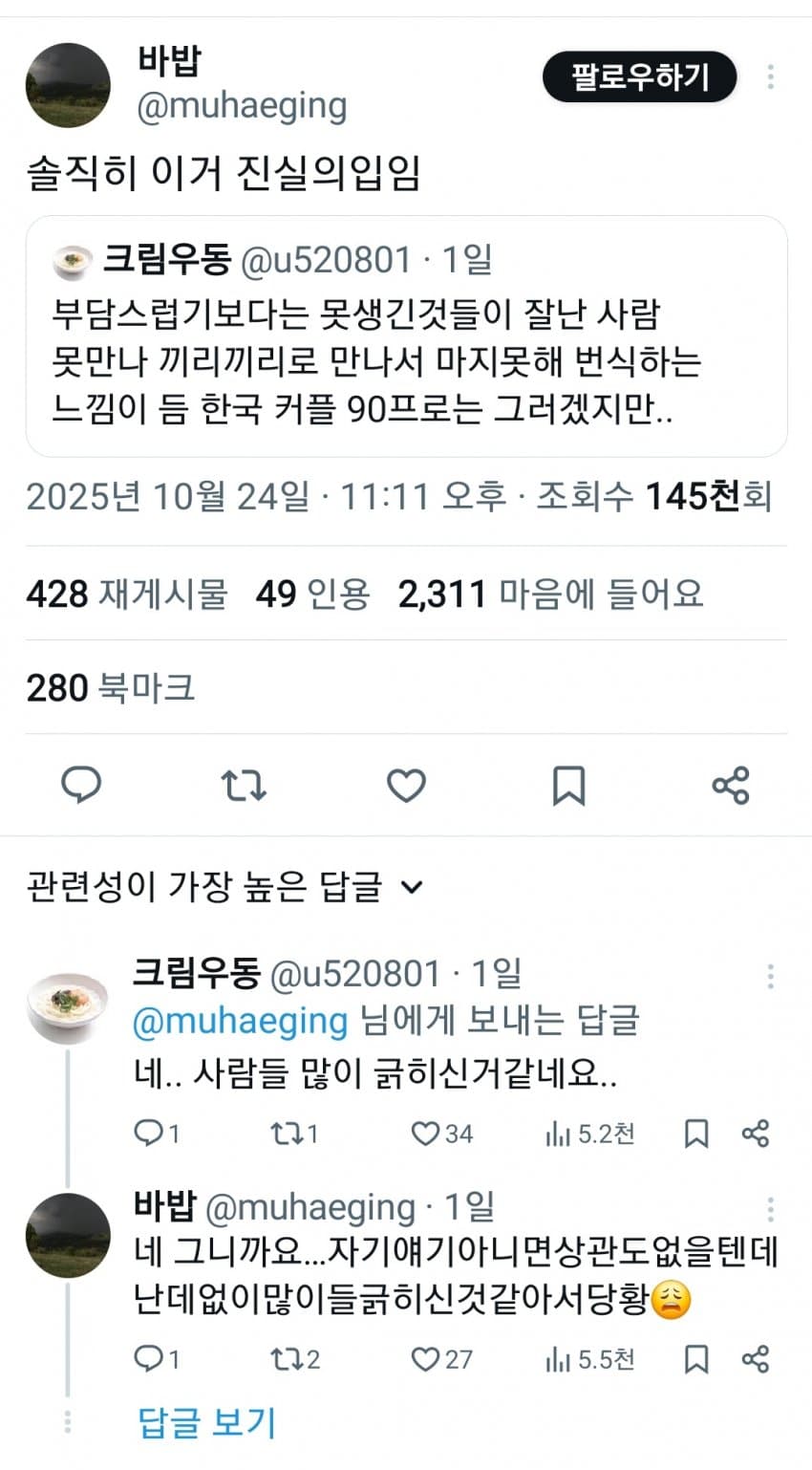Bookmark the main tweet
The width and height of the screenshot is (812, 1470).
568,786
